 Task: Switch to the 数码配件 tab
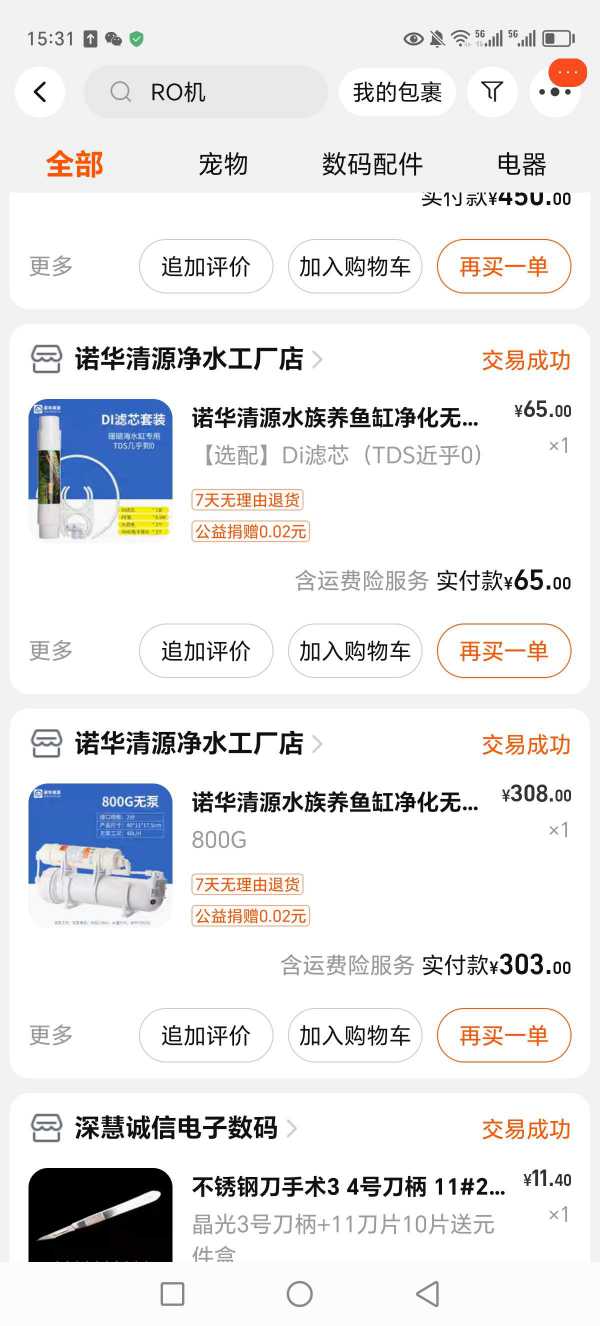[372, 164]
